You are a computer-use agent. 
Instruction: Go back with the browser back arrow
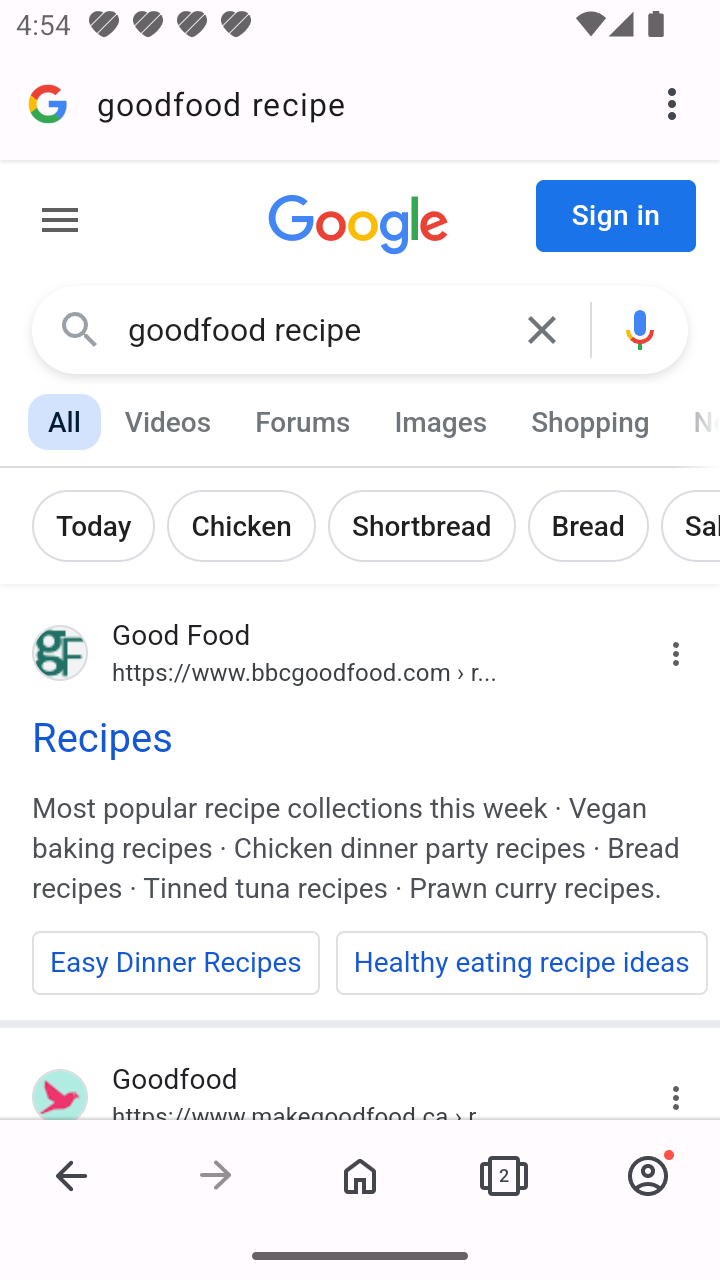point(72,1176)
